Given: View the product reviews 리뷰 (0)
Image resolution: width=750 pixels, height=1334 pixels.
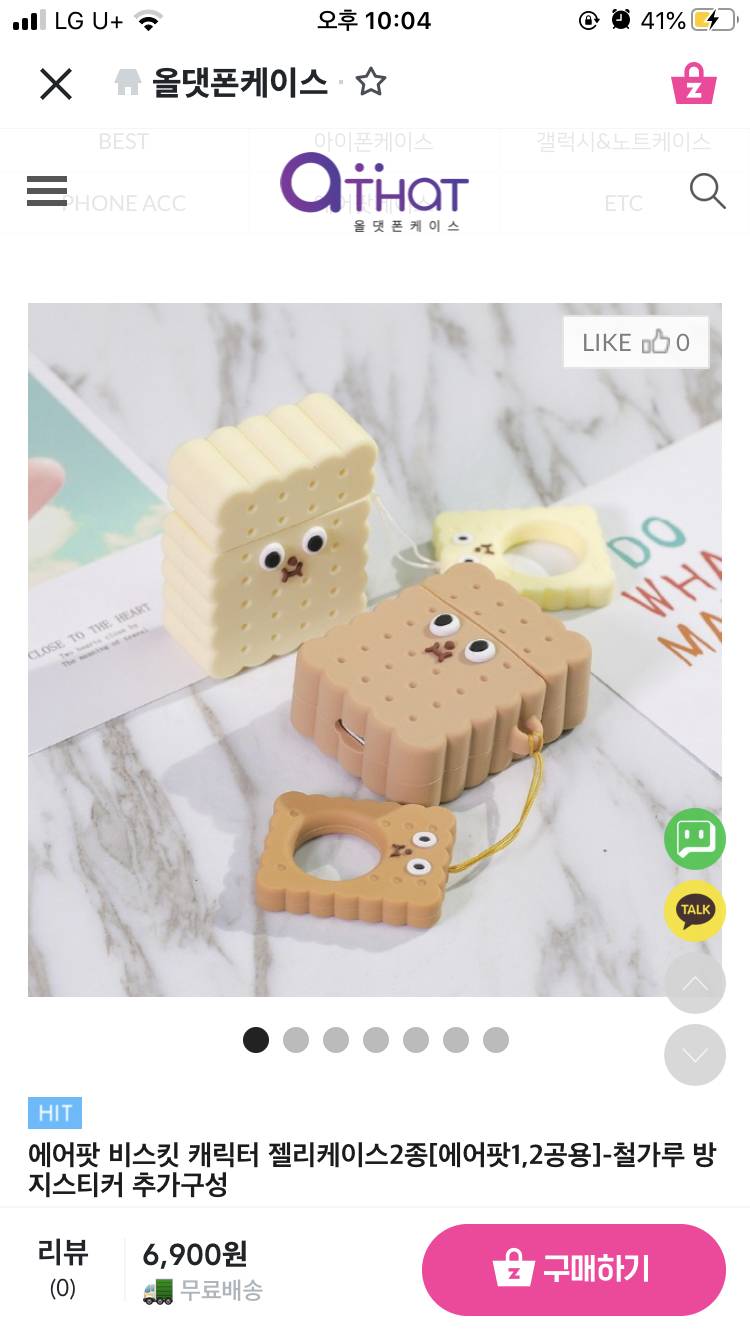Looking at the screenshot, I should (63, 1268).
